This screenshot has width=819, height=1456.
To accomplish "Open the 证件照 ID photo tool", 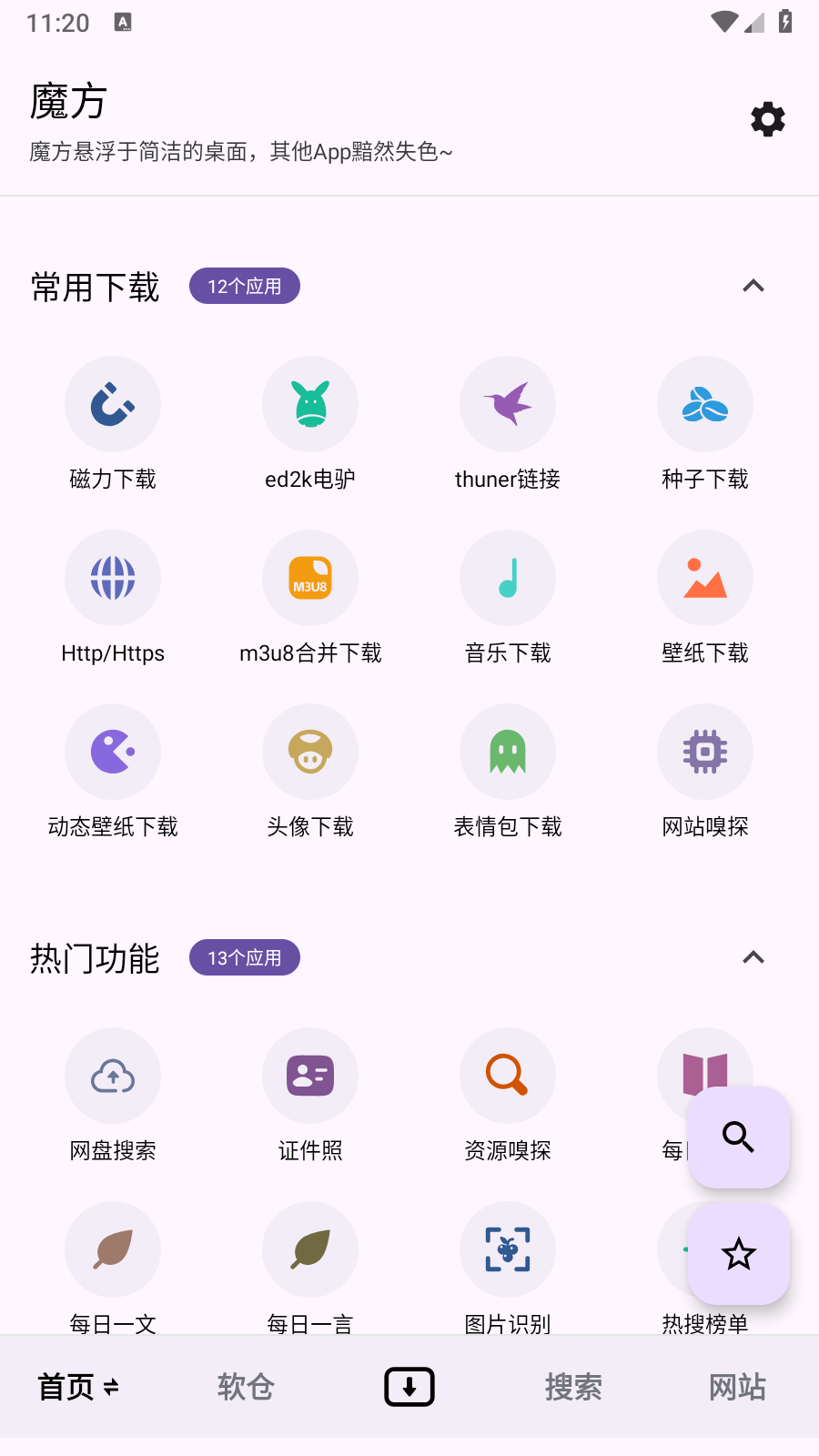I will (x=310, y=1076).
